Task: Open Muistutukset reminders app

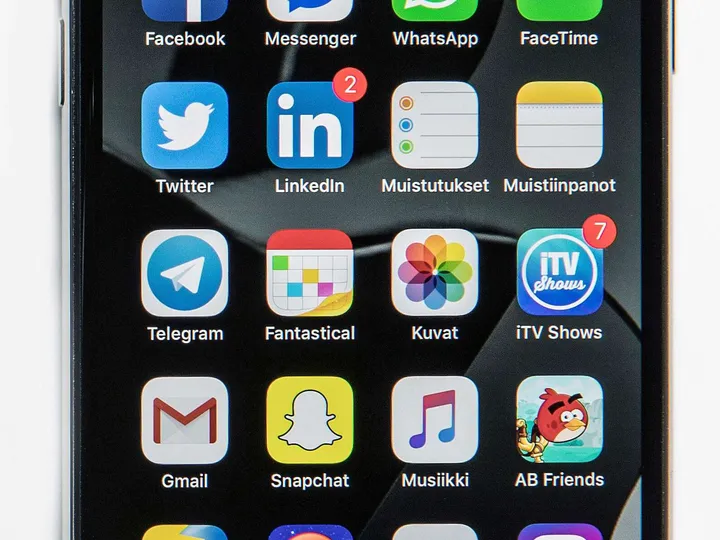Action: pos(434,125)
